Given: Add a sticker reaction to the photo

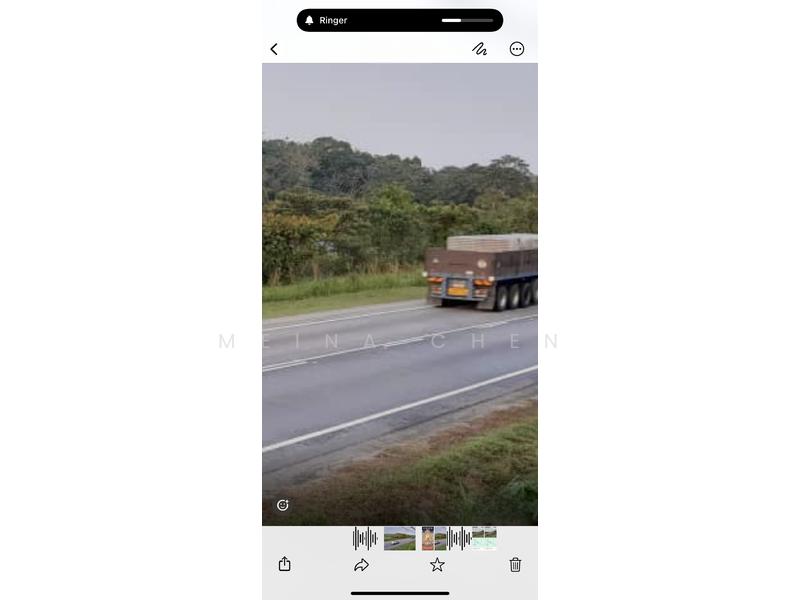Looking at the screenshot, I should pos(283,505).
